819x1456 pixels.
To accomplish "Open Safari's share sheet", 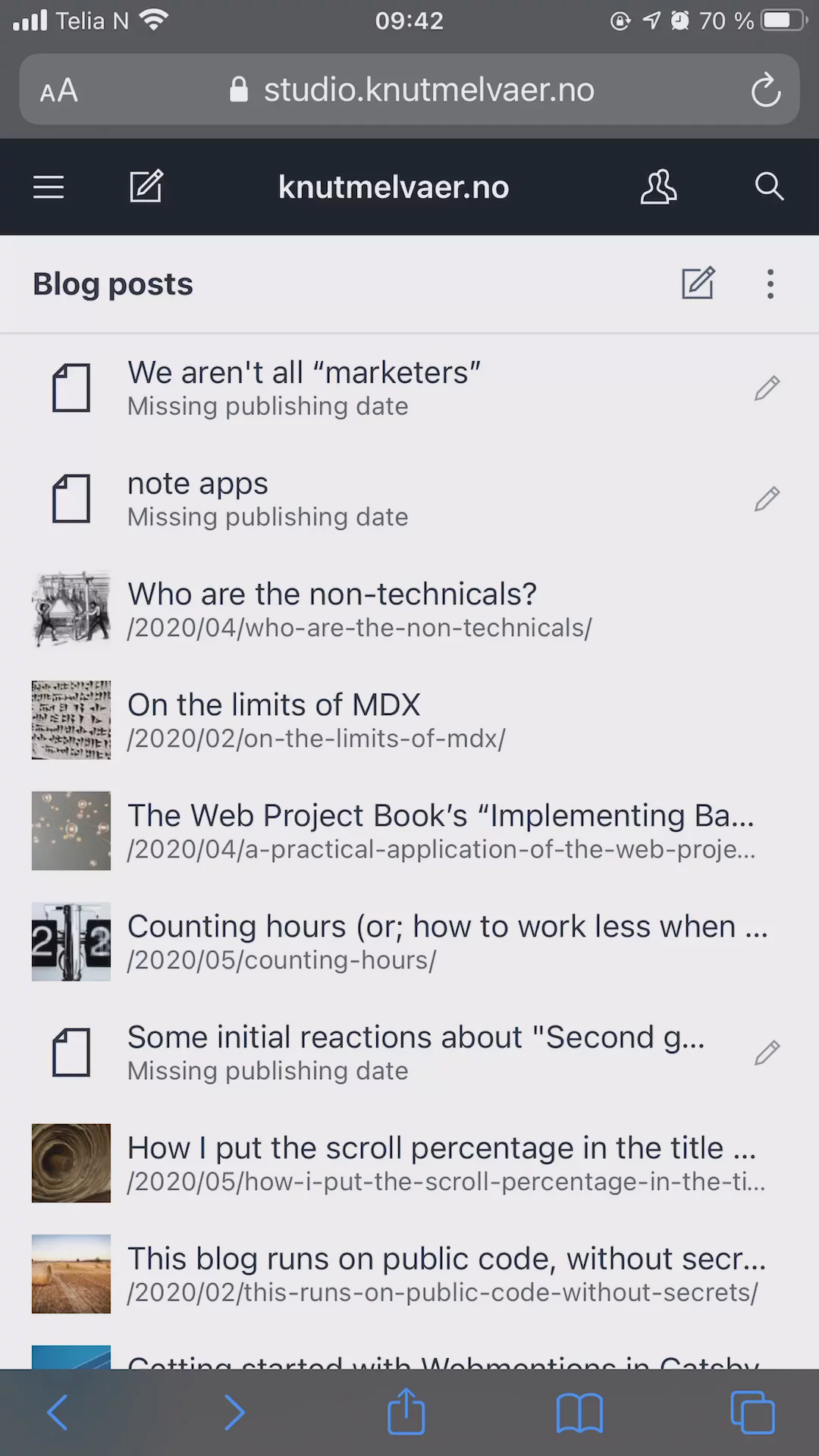I will [406, 1411].
